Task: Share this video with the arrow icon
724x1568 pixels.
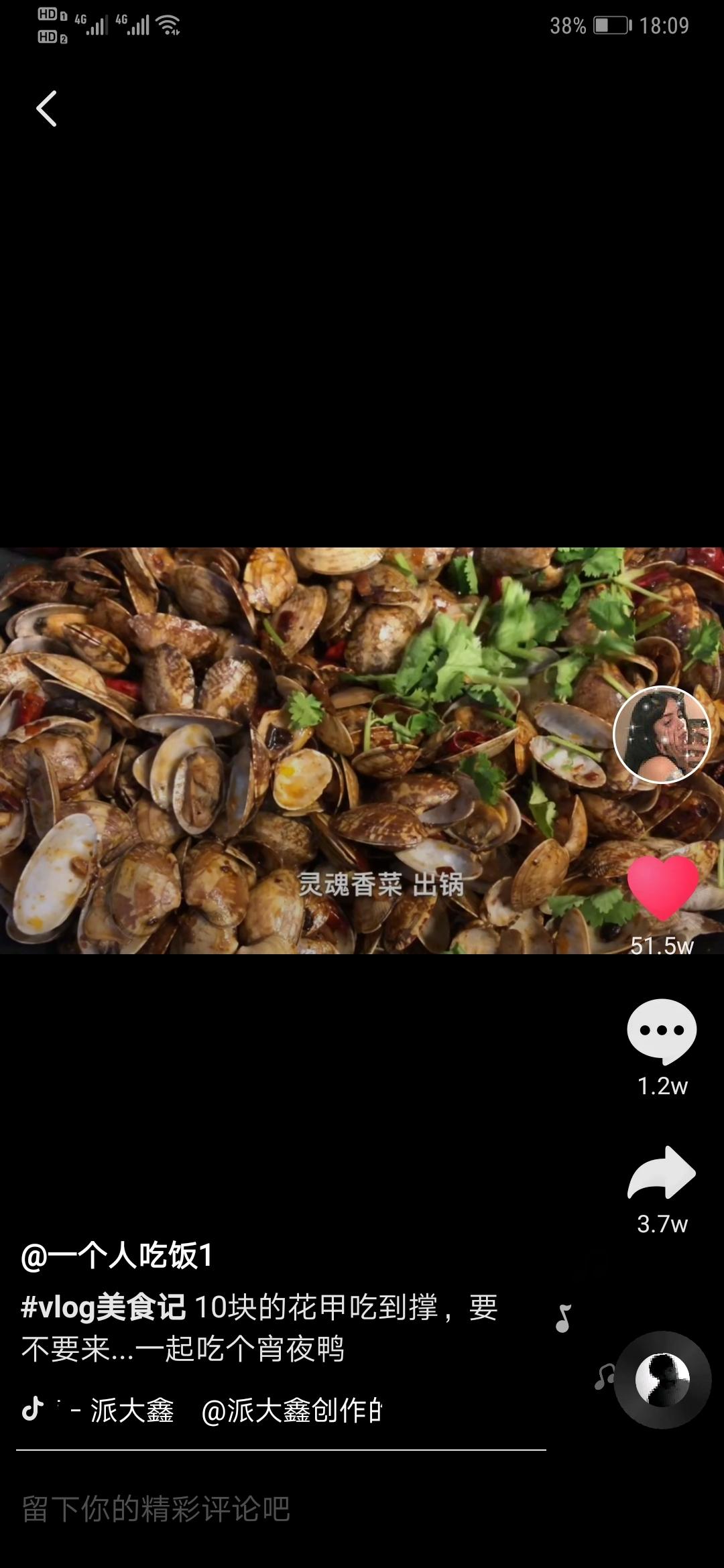Action: tap(662, 1173)
